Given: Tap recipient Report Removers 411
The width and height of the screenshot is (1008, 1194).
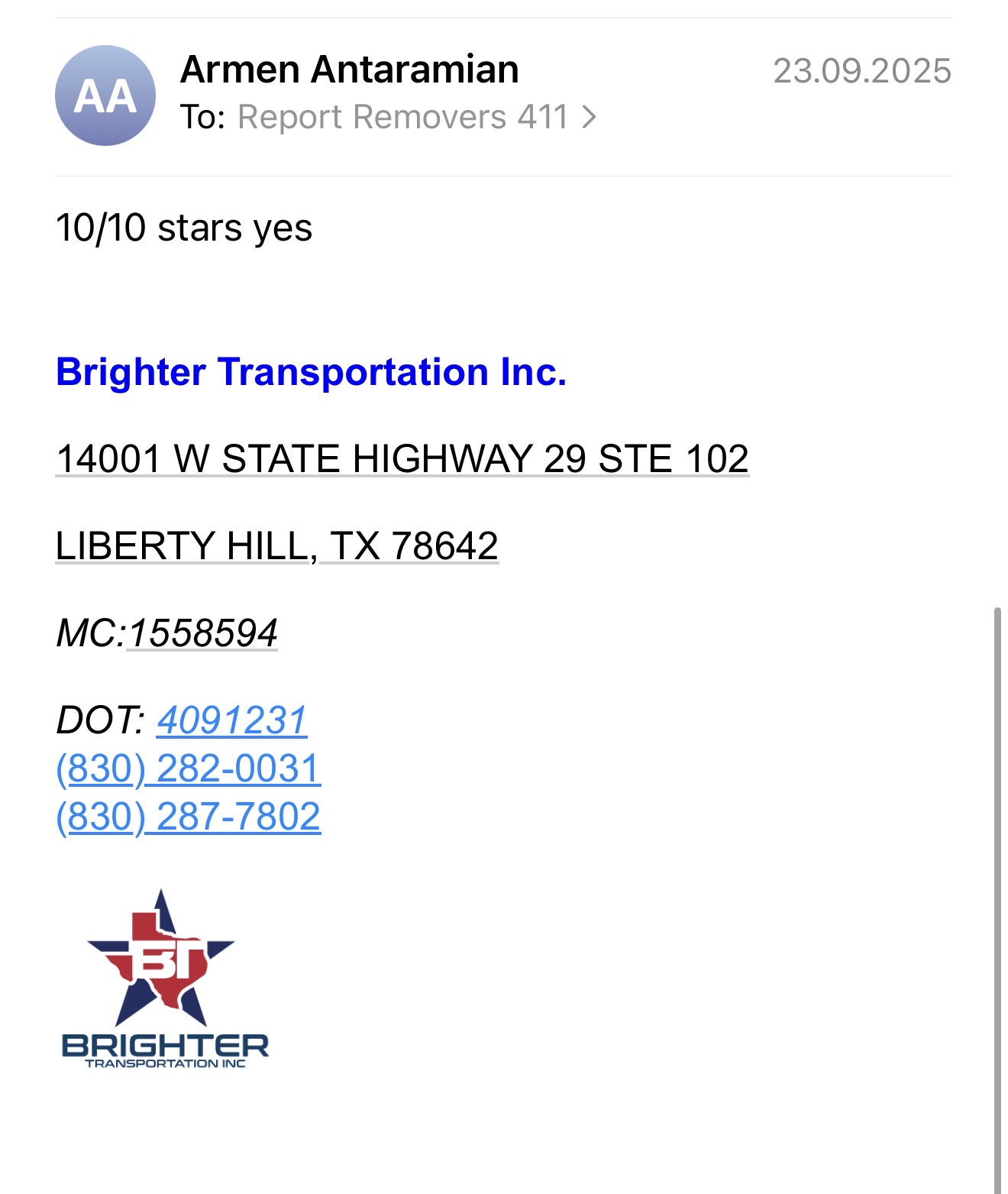Looking at the screenshot, I should (402, 117).
